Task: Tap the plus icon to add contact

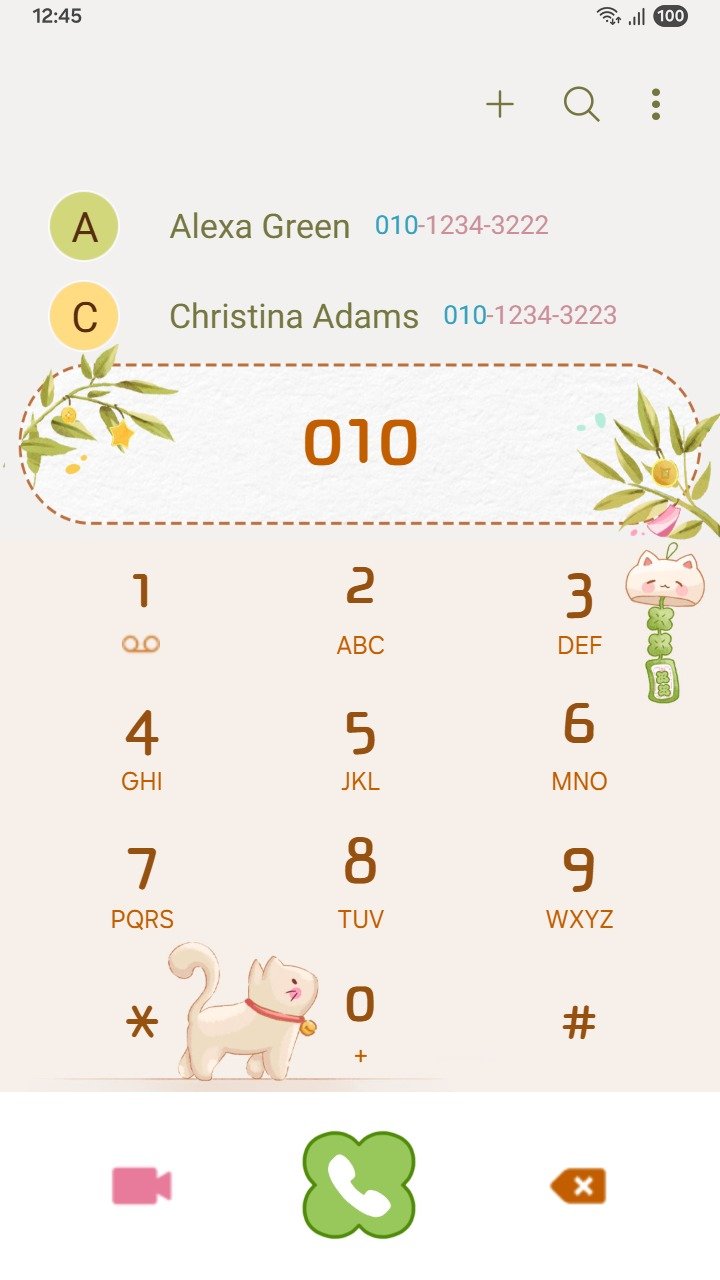Action: (x=500, y=104)
